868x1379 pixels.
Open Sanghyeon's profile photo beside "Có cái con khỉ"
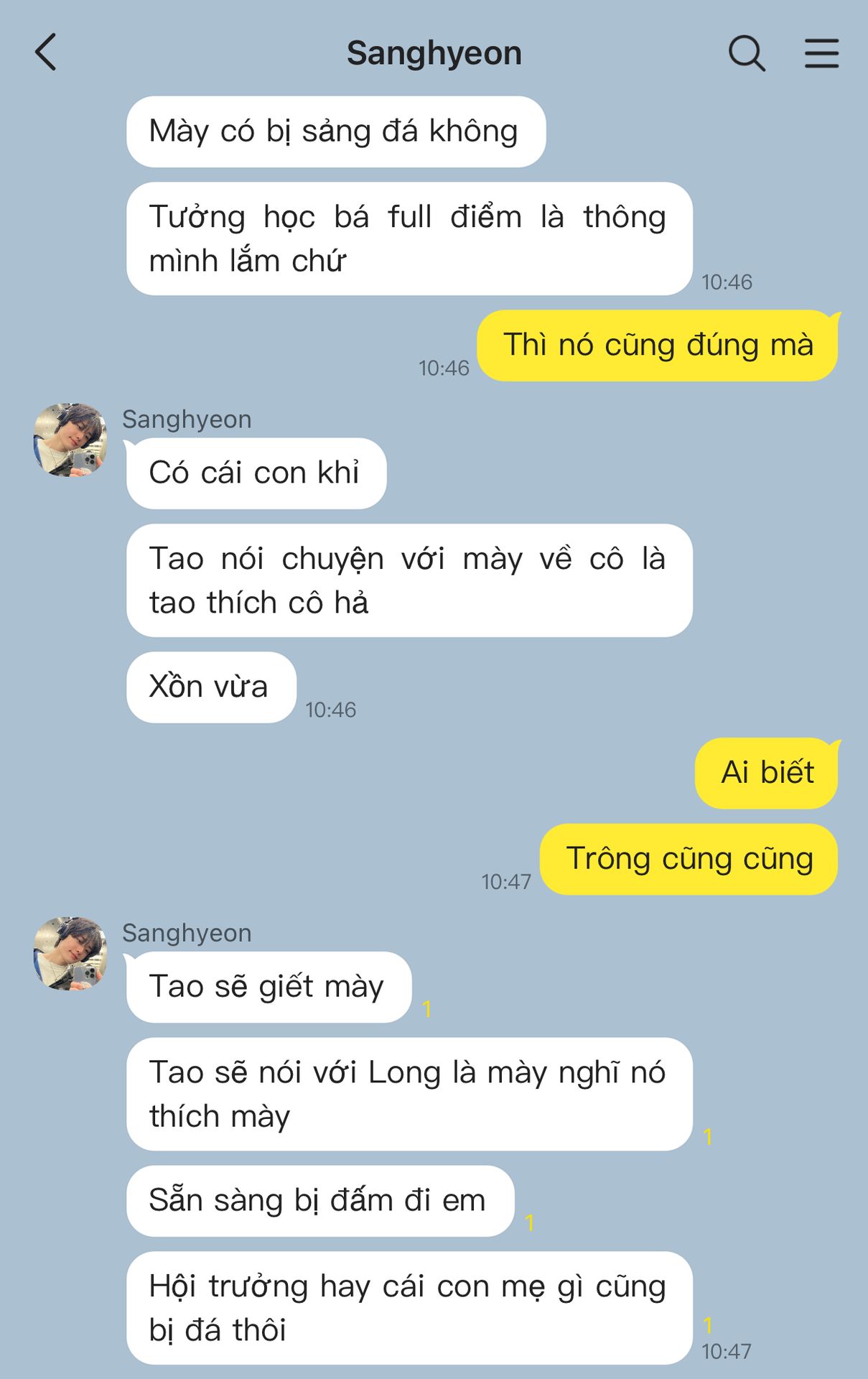tap(70, 440)
